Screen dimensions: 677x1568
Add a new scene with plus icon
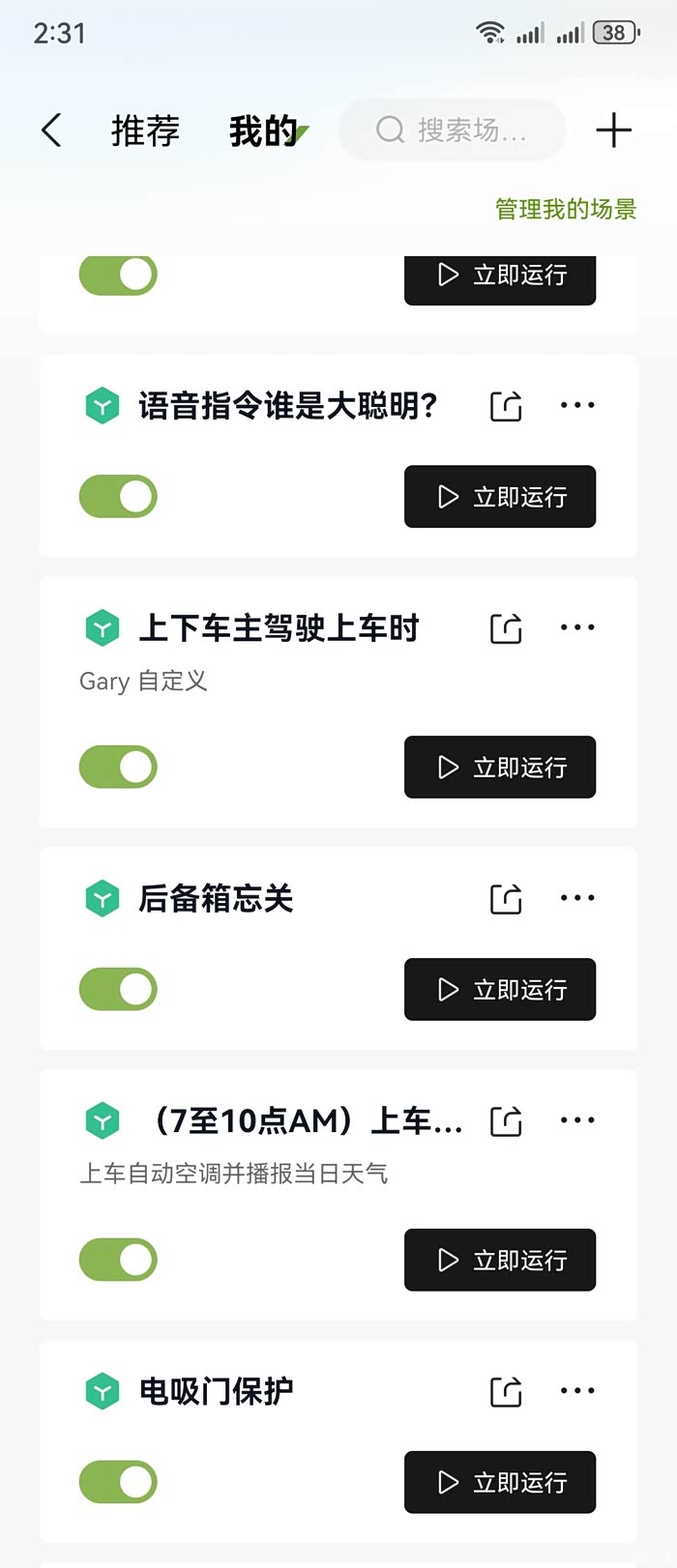coord(613,131)
